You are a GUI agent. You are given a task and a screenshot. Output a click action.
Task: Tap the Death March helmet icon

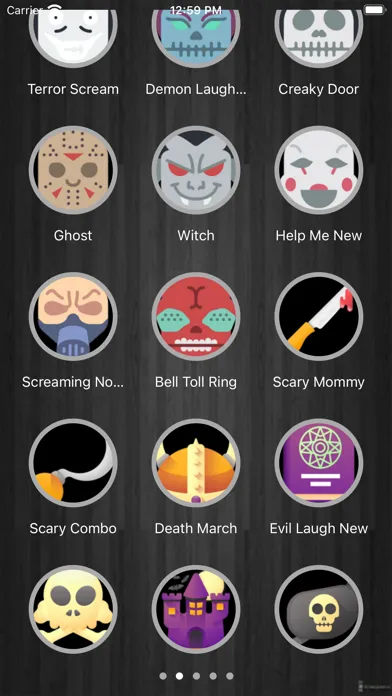(196, 463)
